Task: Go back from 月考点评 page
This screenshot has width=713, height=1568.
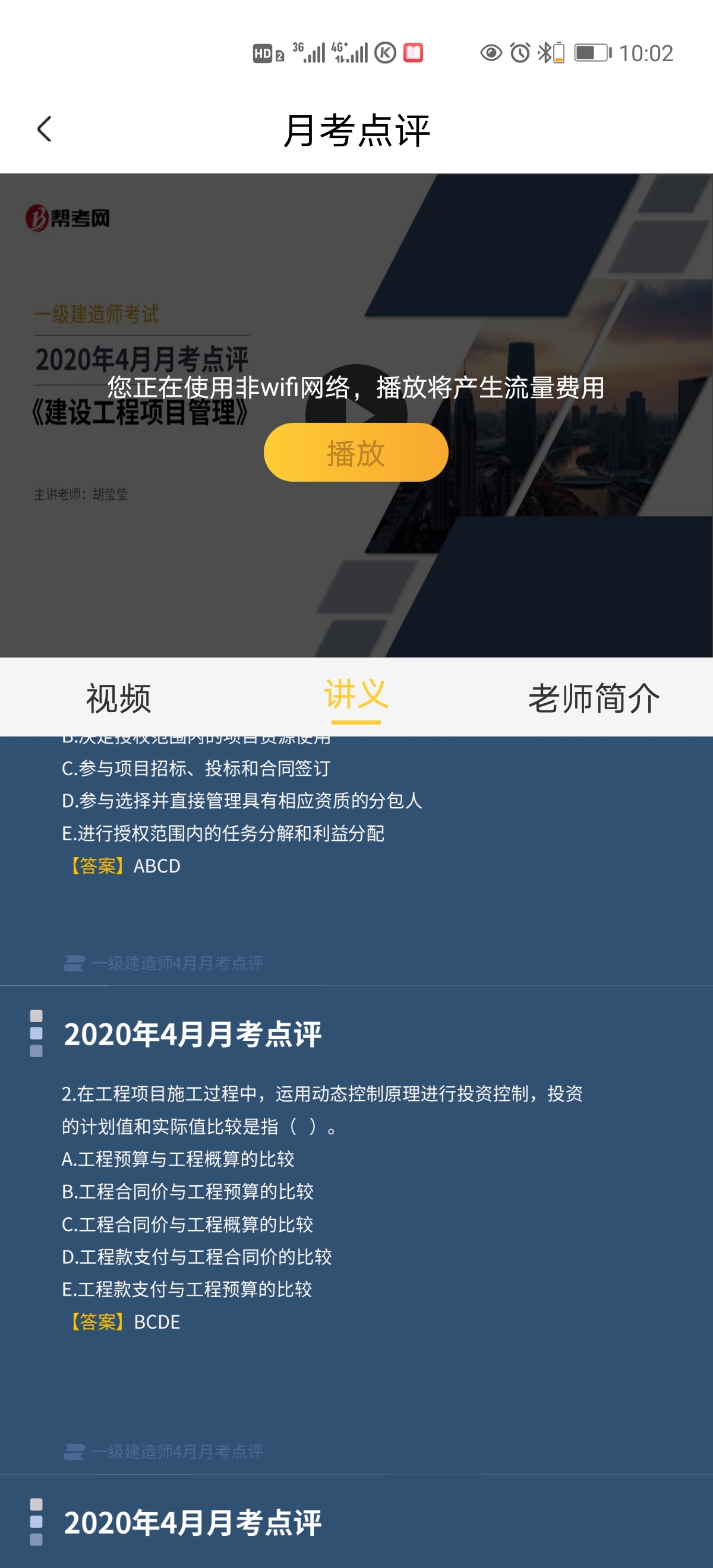Action: click(x=45, y=129)
